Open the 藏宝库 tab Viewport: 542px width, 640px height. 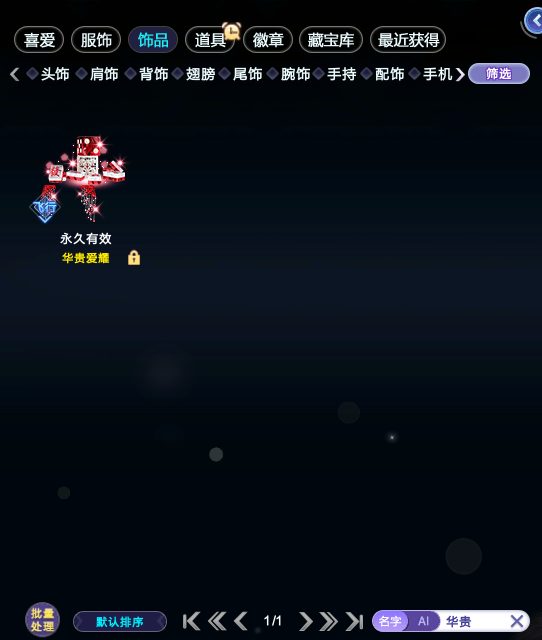pyautogui.click(x=331, y=40)
